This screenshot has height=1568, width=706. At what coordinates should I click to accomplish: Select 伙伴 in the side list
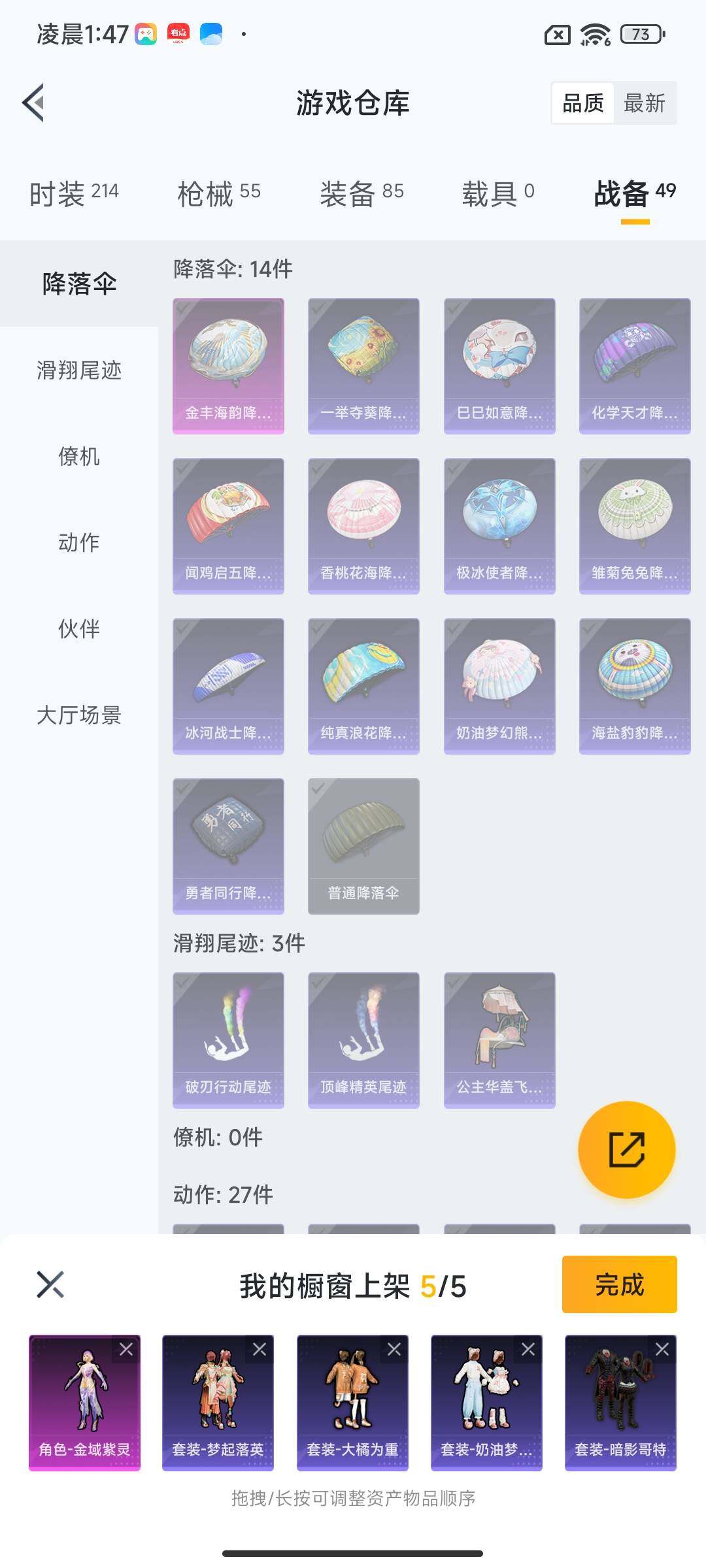(x=79, y=629)
